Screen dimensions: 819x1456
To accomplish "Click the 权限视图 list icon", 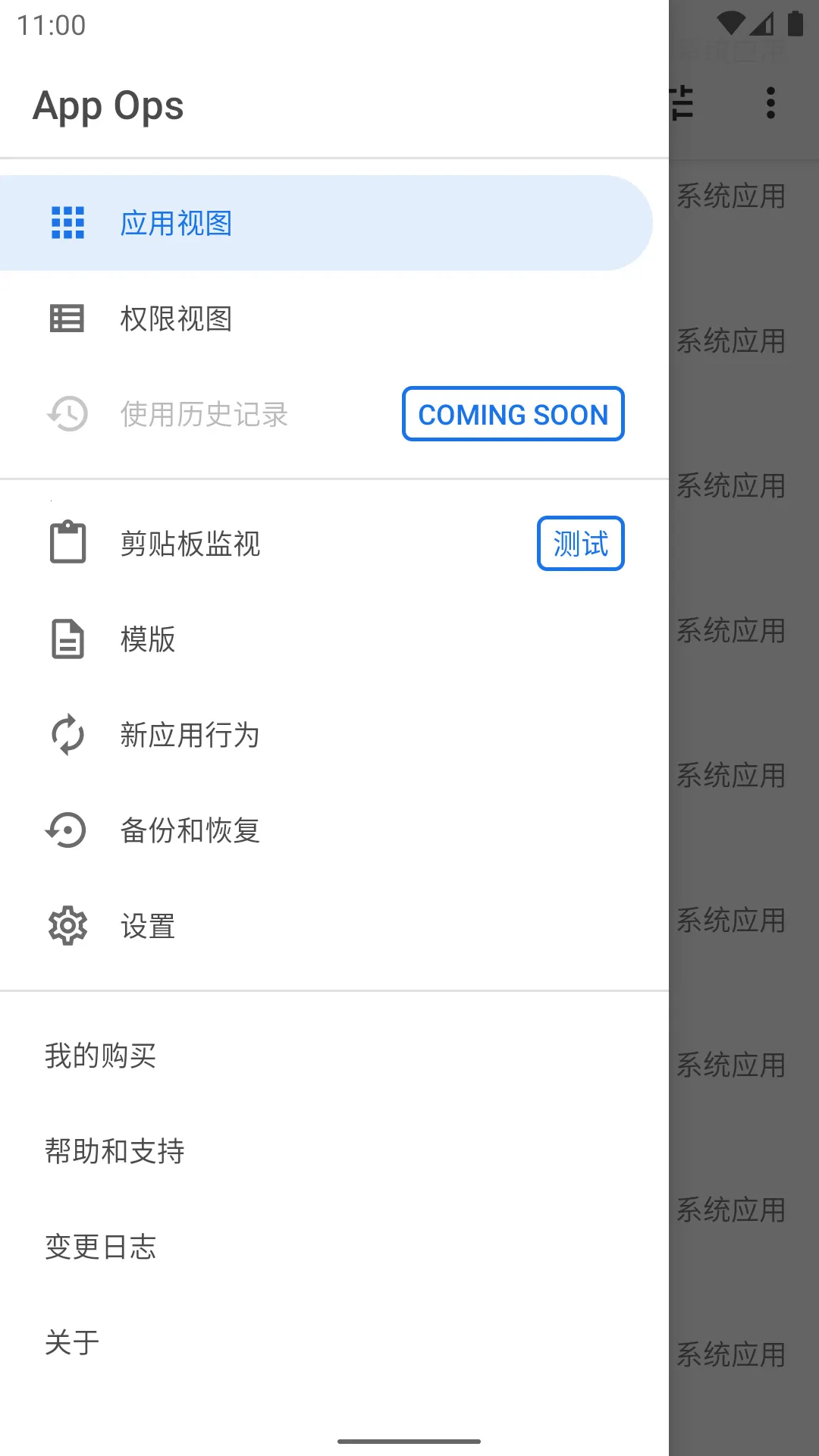I will (67, 318).
